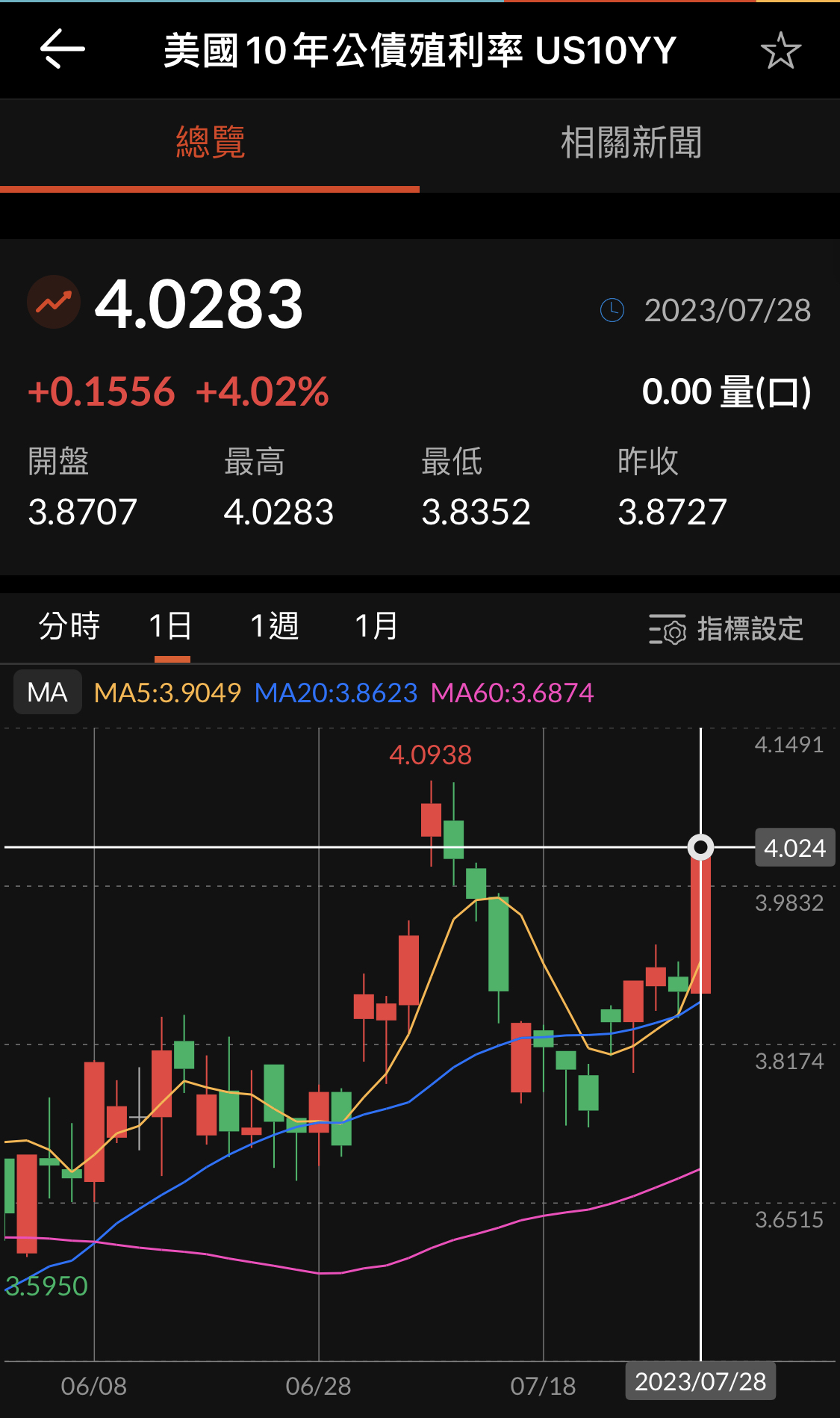Open the 相關新聞 news tab
Viewport: 840px width, 1418px height.
click(629, 145)
